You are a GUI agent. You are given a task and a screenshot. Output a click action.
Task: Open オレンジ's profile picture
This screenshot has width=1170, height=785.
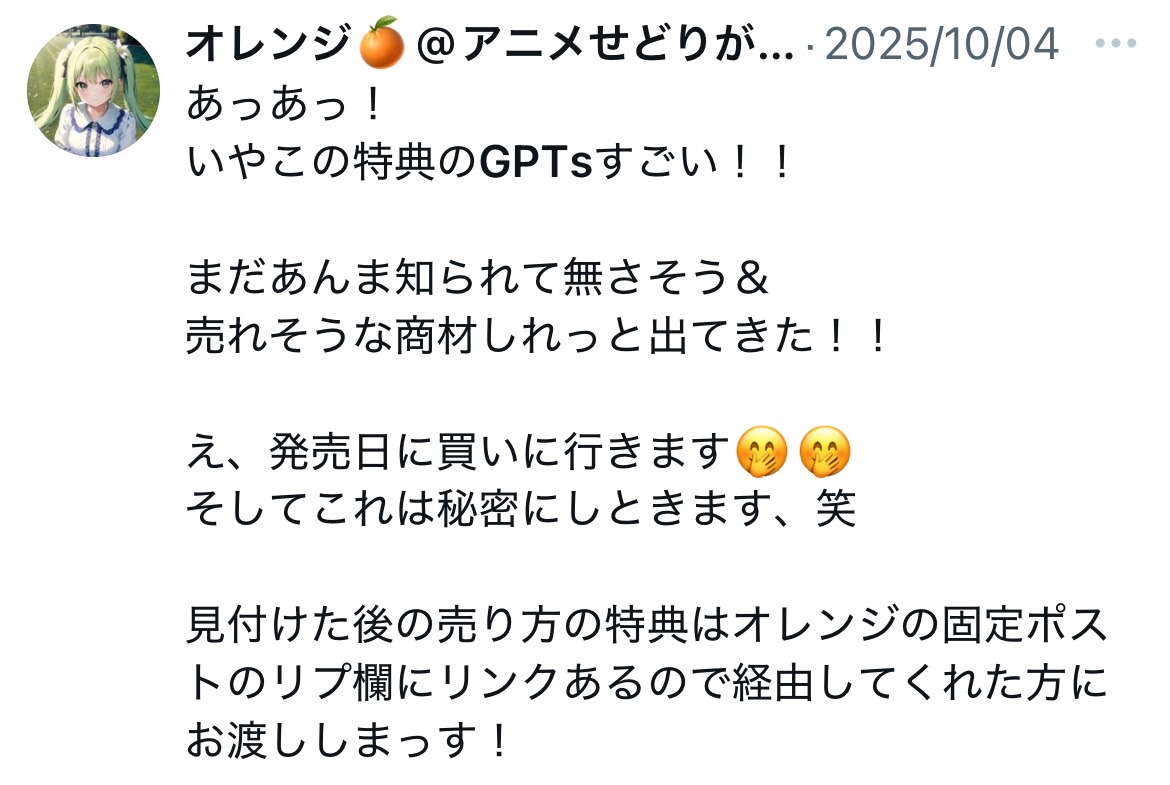click(93, 92)
